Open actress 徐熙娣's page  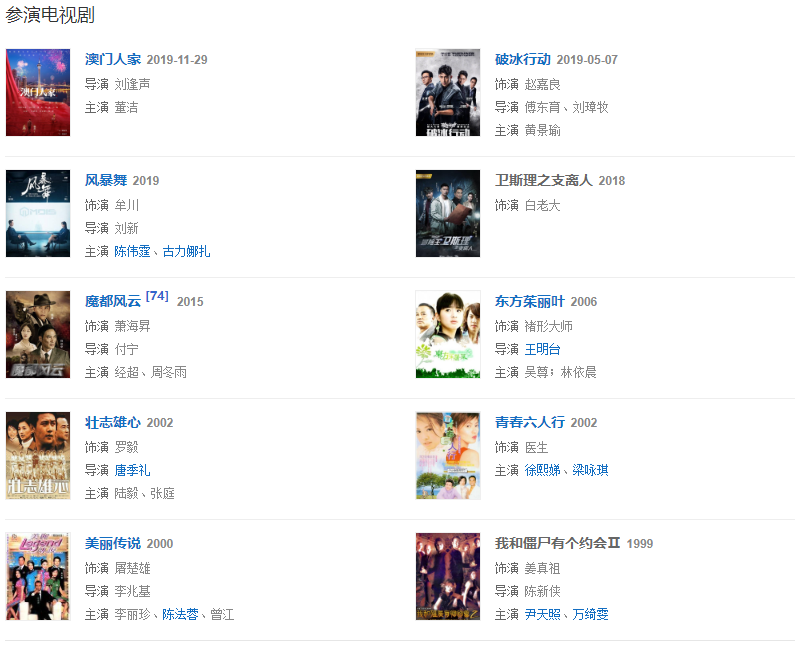(x=542, y=470)
